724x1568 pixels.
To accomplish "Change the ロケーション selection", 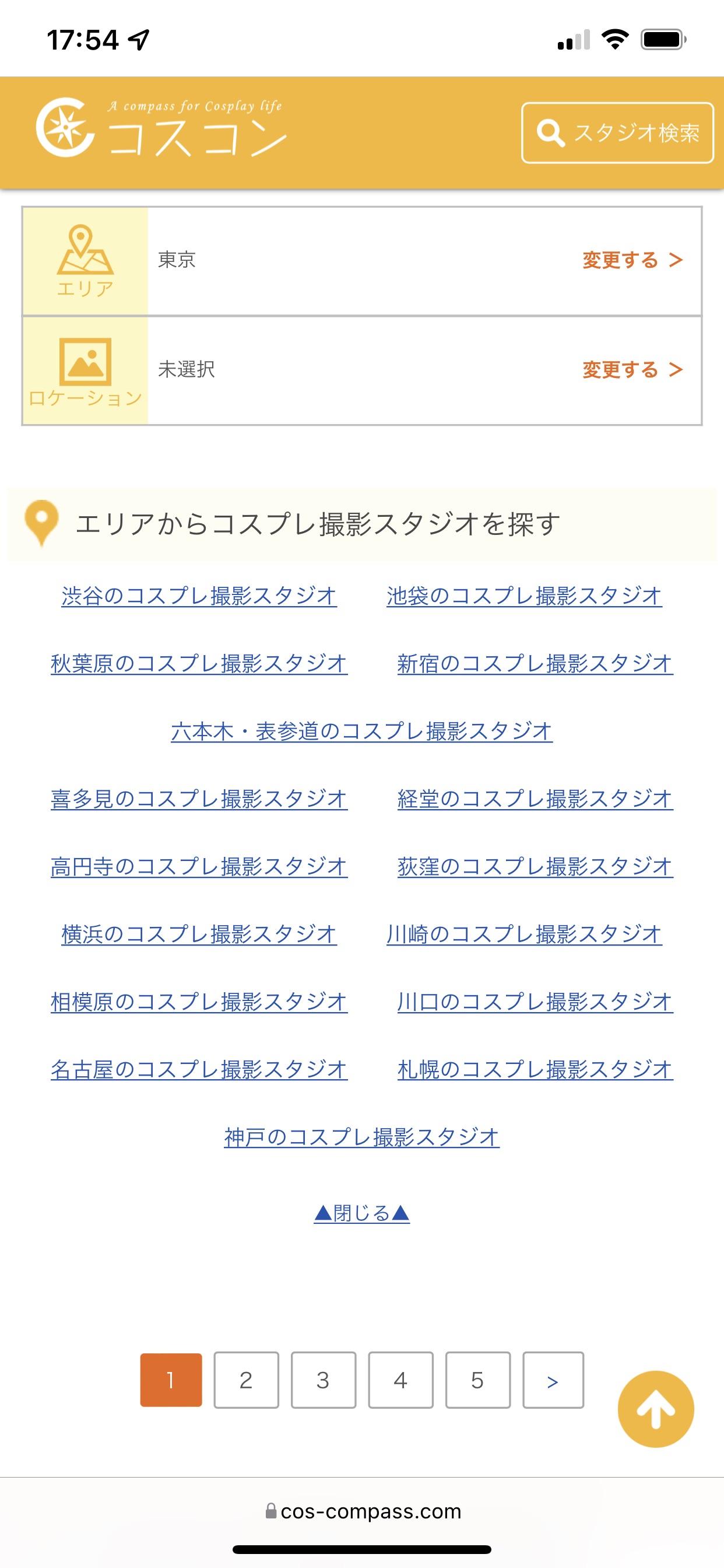I will (632, 369).
